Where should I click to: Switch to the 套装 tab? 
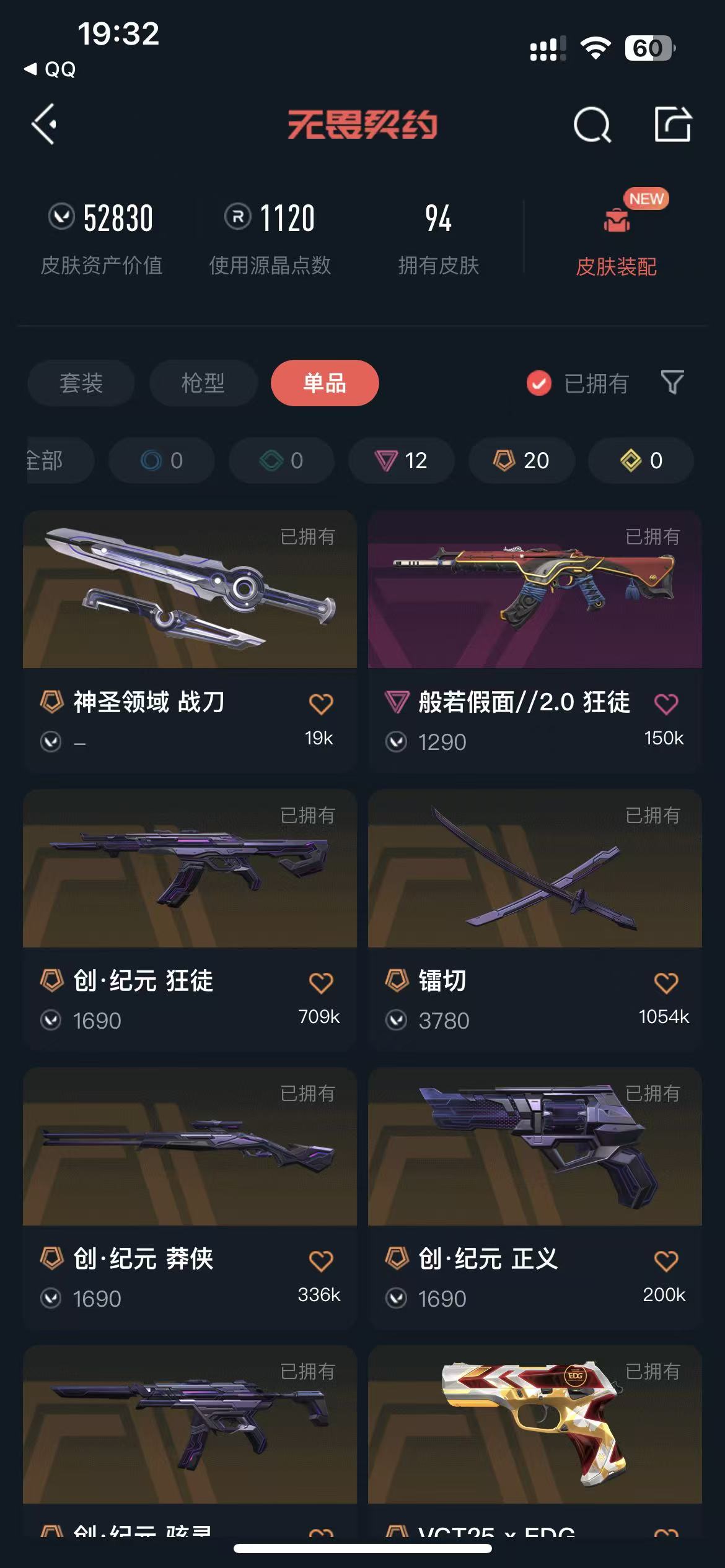pos(81,383)
